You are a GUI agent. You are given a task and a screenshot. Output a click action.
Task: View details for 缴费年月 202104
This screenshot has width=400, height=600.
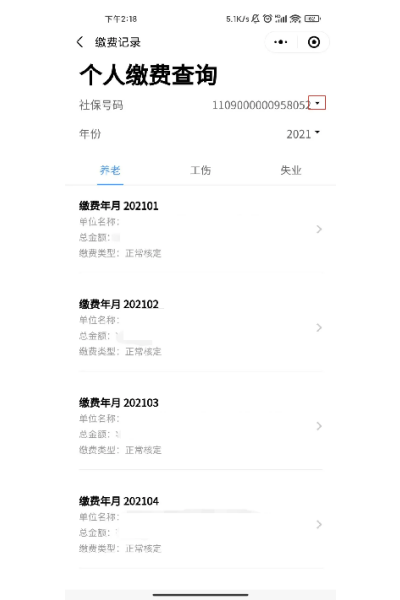(201, 524)
